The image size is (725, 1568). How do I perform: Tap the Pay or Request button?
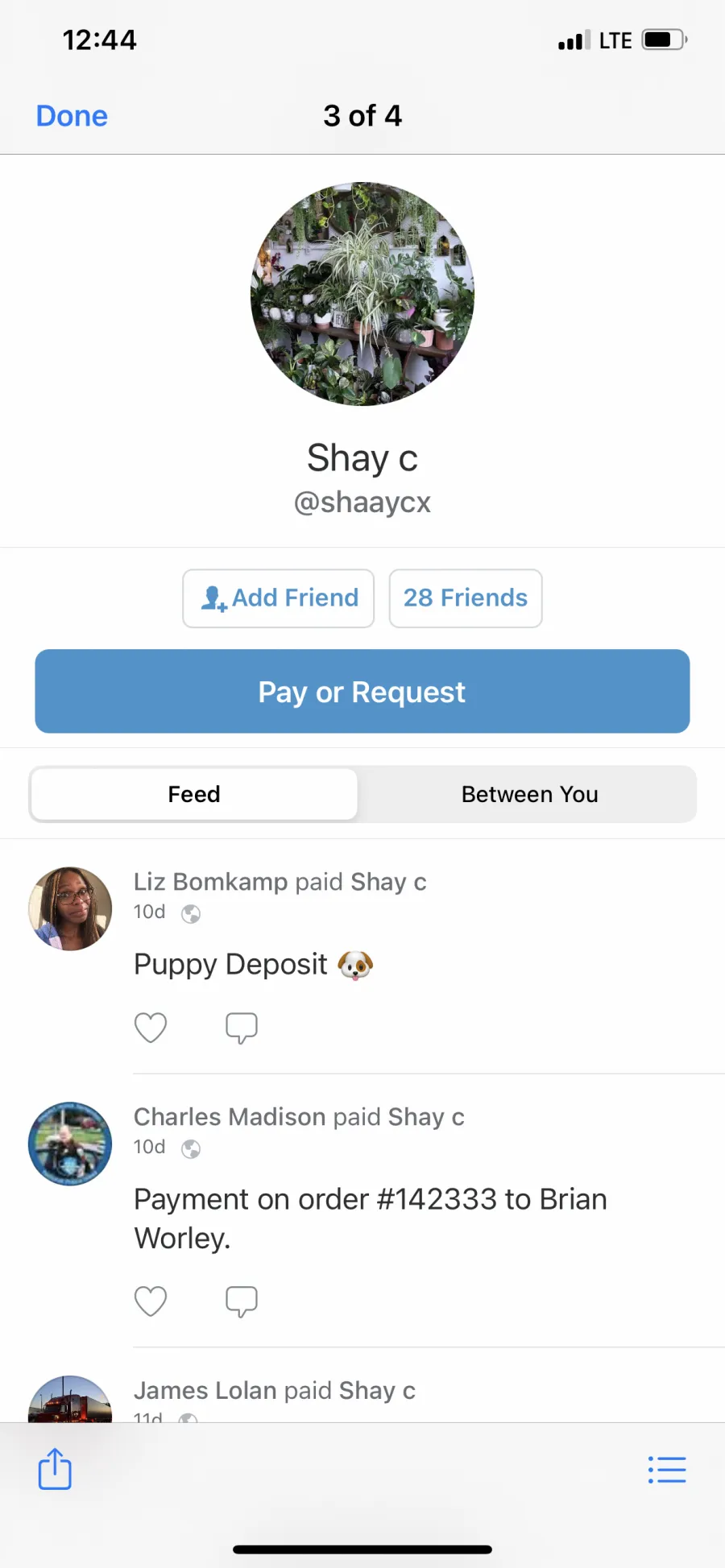(362, 692)
